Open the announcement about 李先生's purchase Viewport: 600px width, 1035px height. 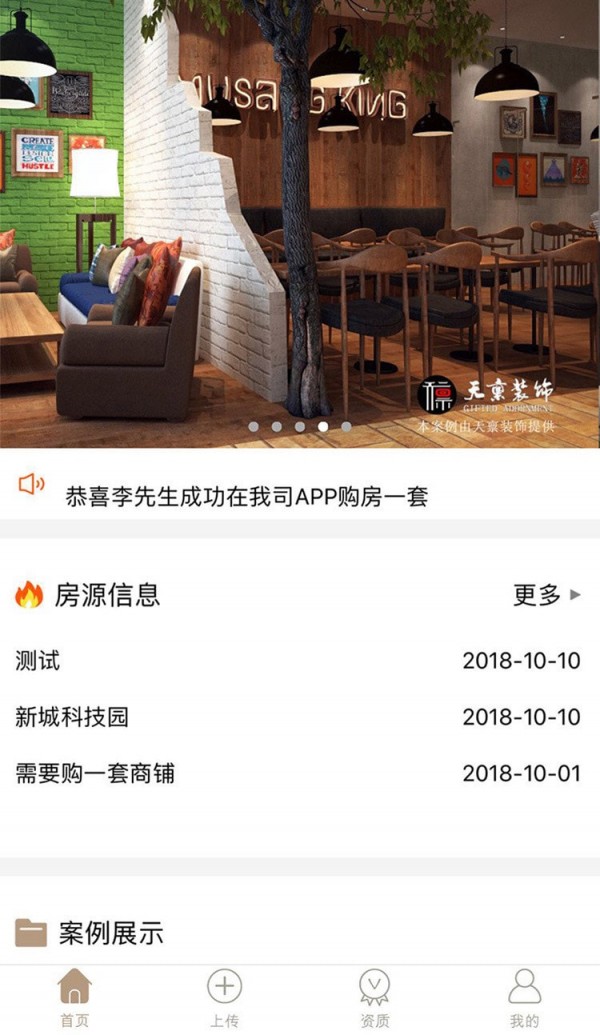(246, 496)
